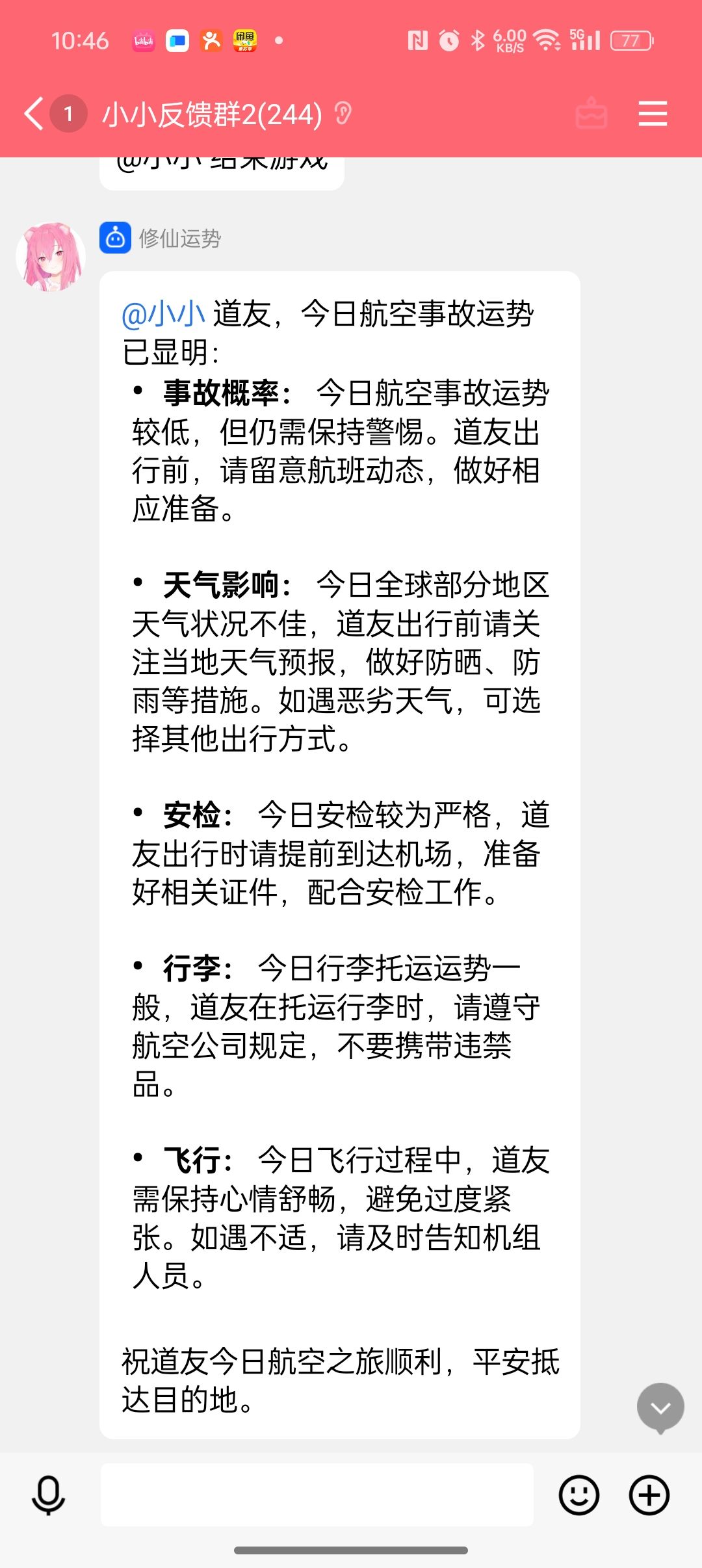Go back to the message list
702x1568 pixels.
pyautogui.click(x=34, y=114)
